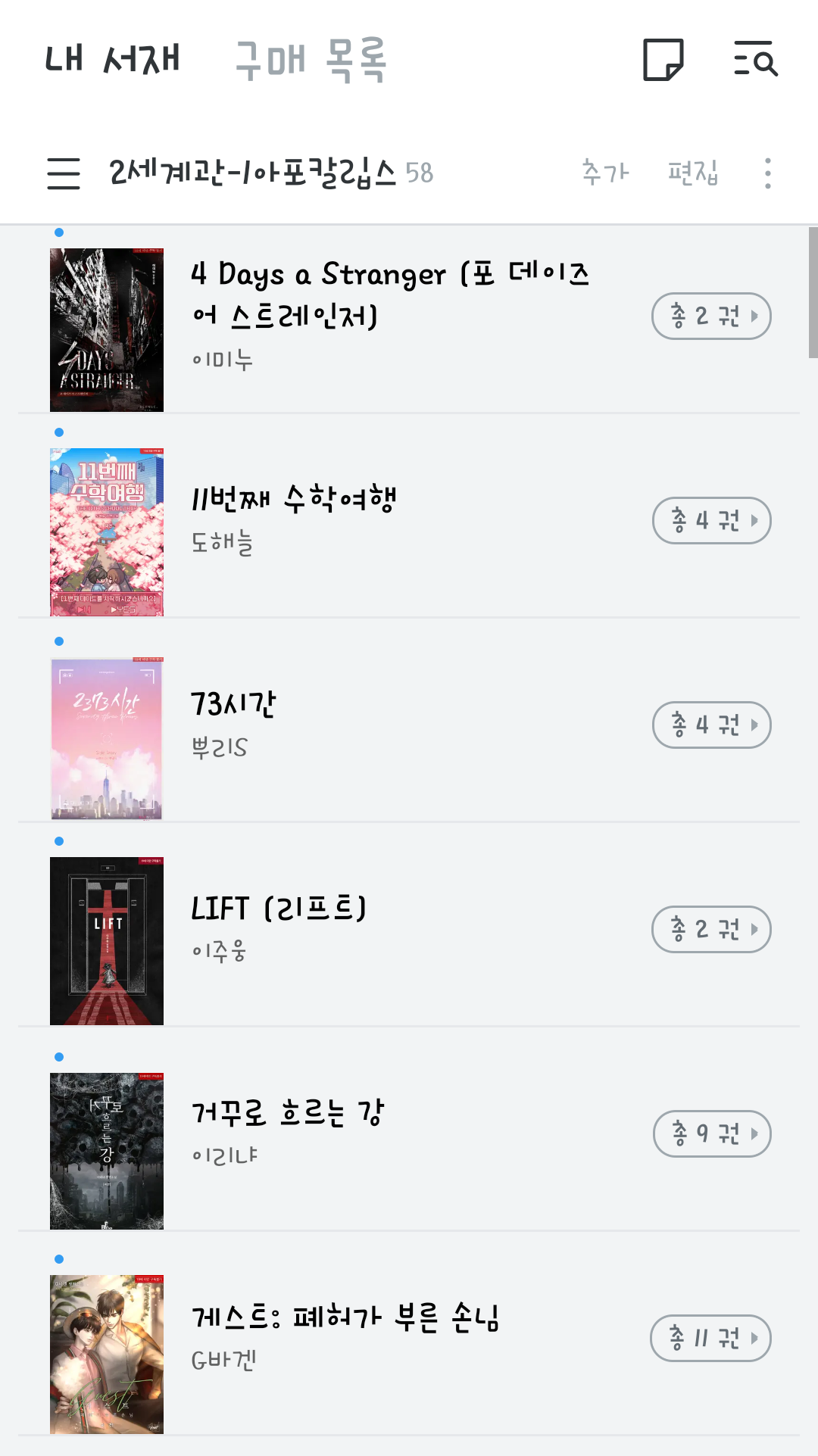Tap 추가 to add books
818x1456 pixels.
click(x=605, y=173)
